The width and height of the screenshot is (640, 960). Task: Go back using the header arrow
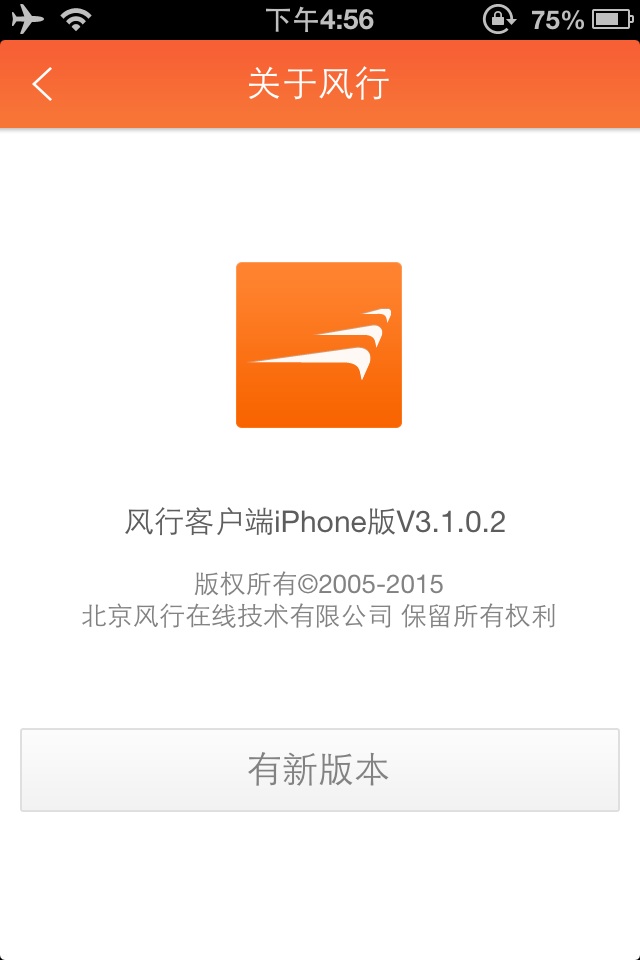click(x=42, y=85)
